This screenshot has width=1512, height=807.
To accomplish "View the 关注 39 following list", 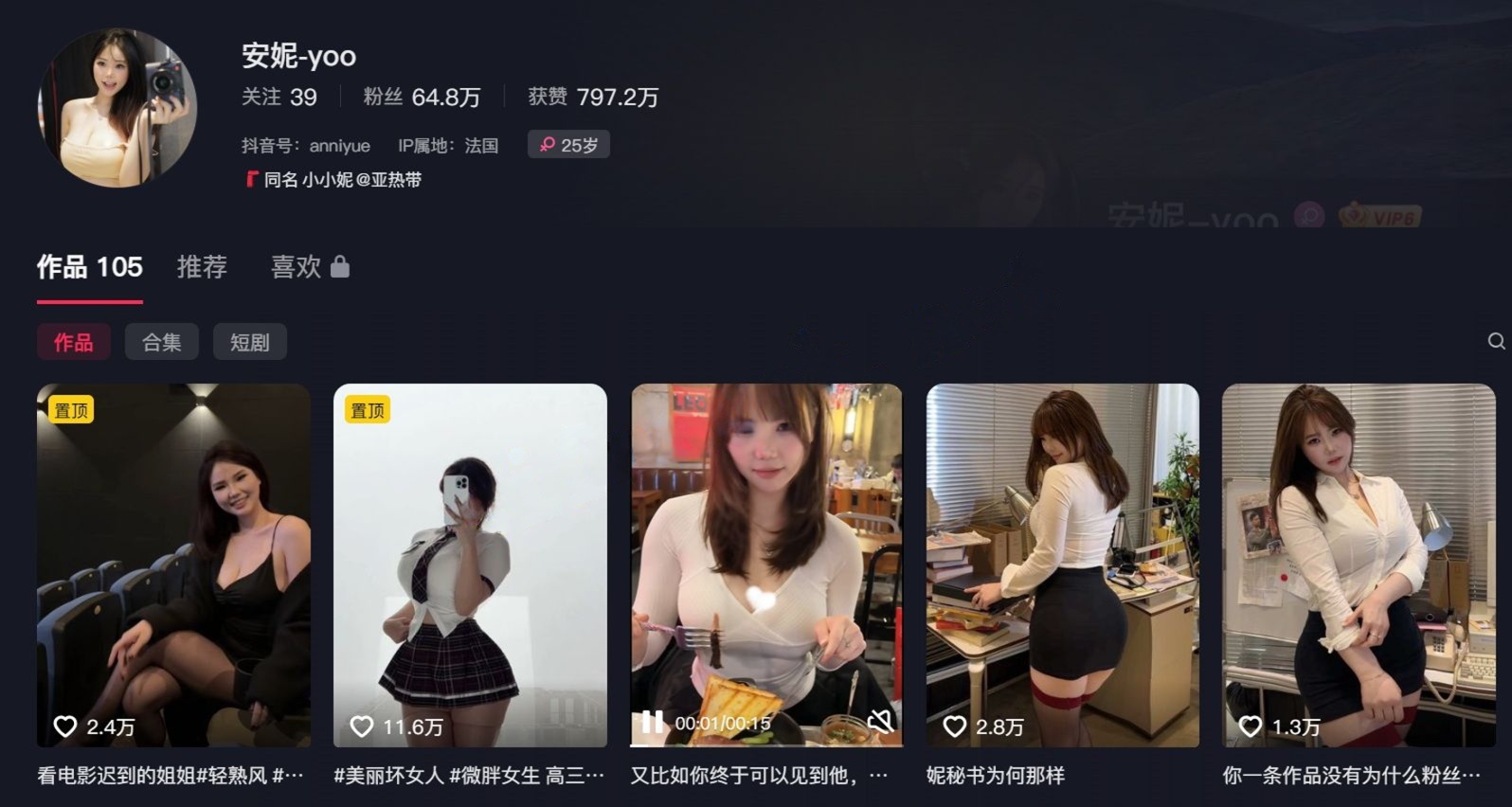I will 279,97.
